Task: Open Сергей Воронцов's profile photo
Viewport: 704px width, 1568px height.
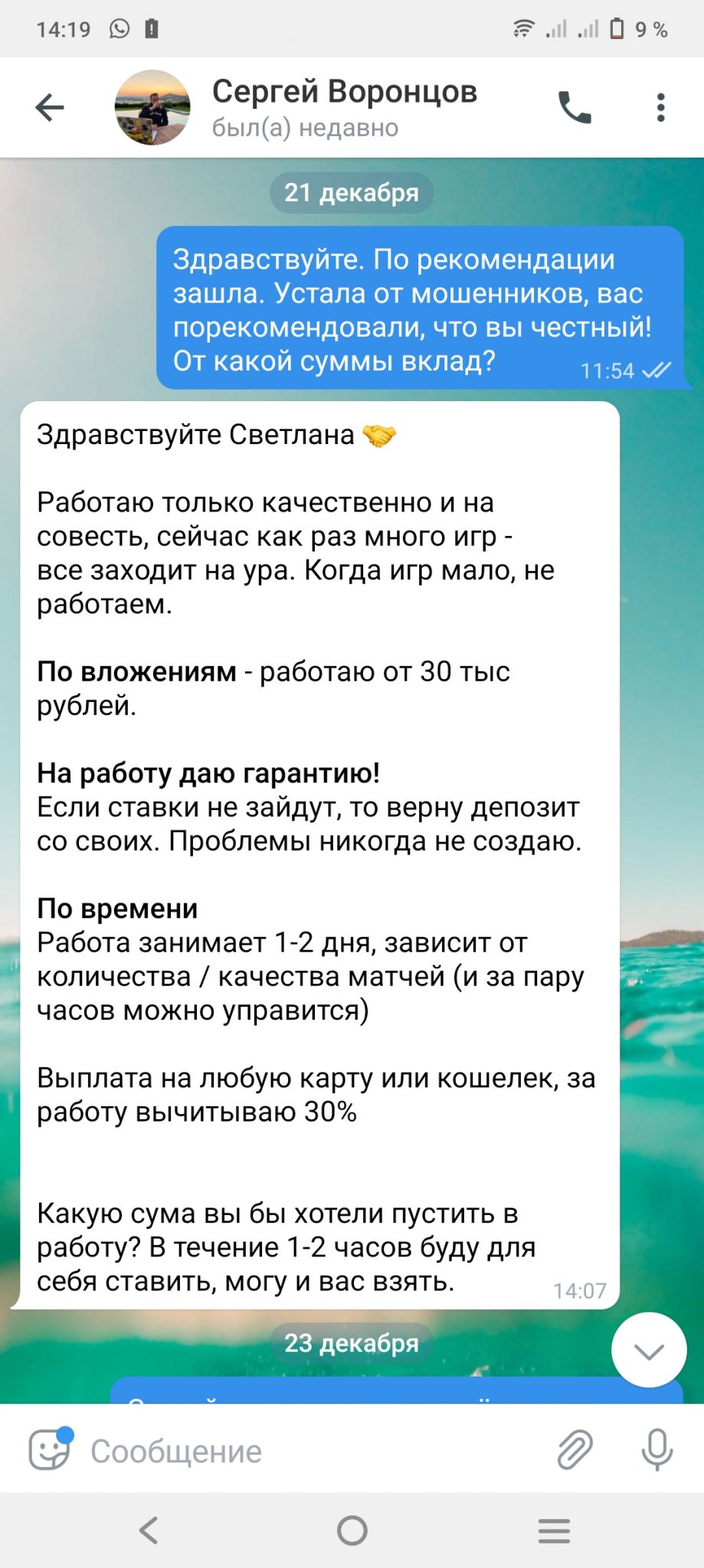Action: click(152, 107)
